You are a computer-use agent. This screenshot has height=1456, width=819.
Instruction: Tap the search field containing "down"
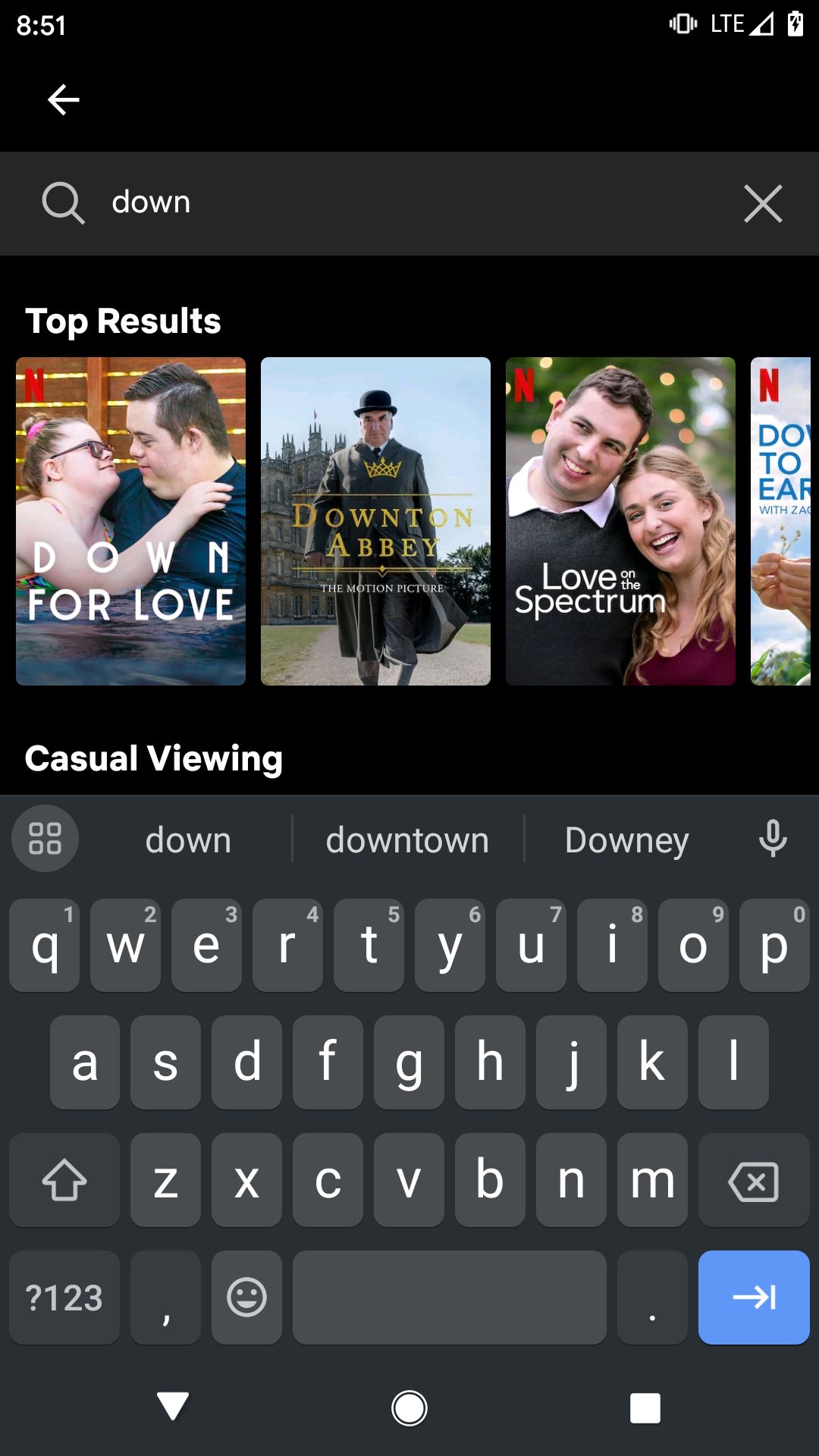tap(409, 203)
